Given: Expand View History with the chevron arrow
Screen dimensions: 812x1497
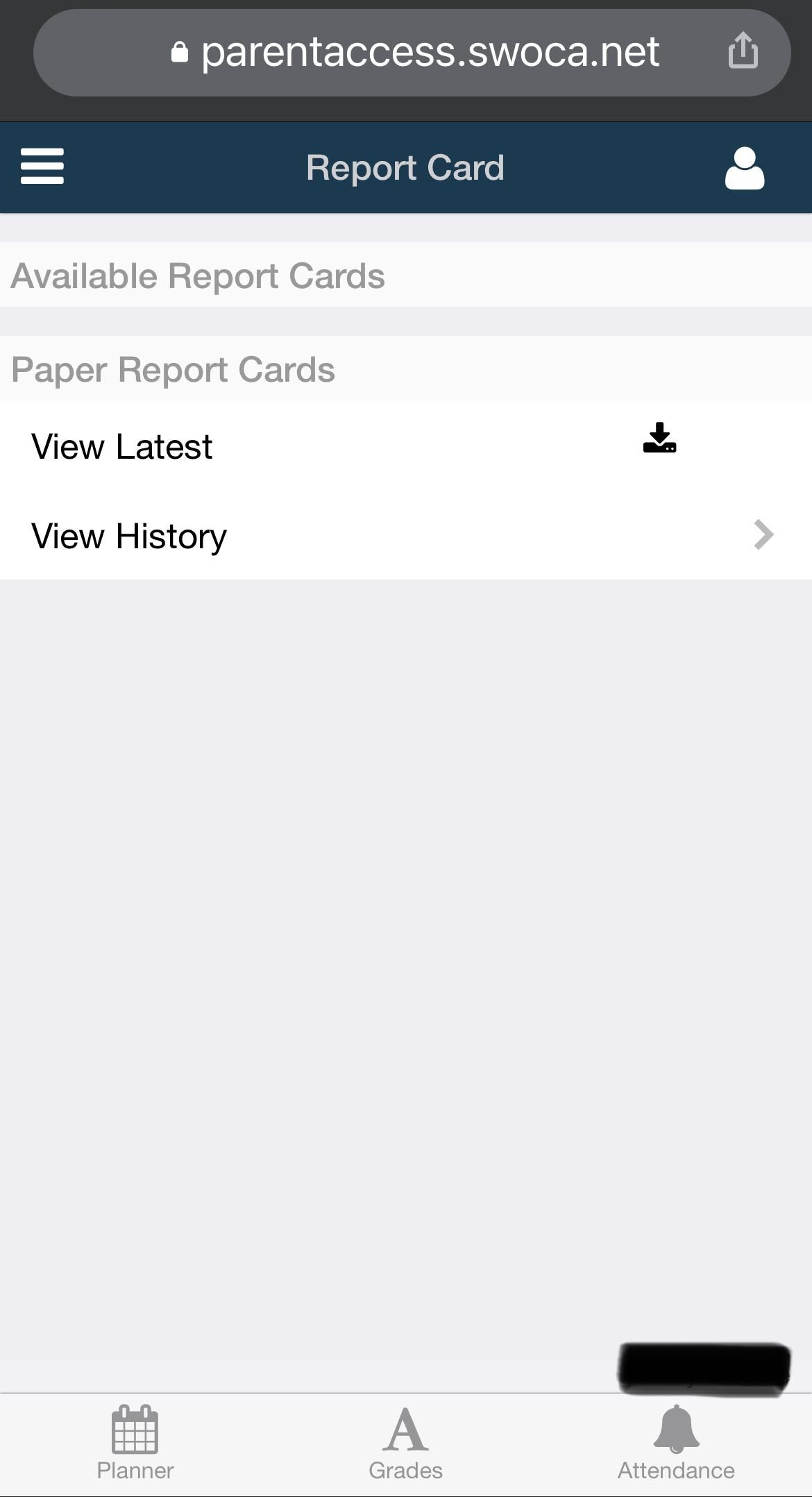Looking at the screenshot, I should pos(764,534).
